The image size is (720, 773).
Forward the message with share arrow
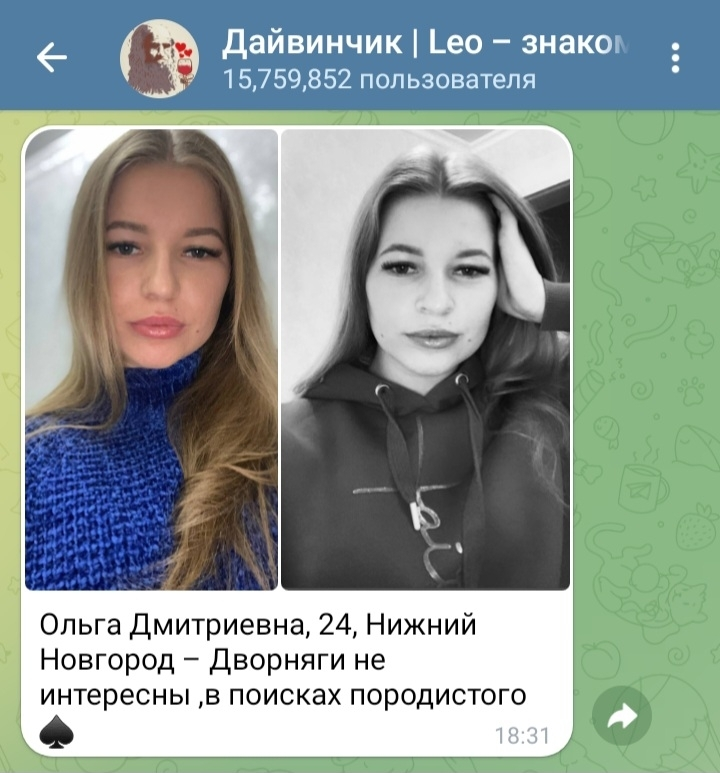coord(621,714)
